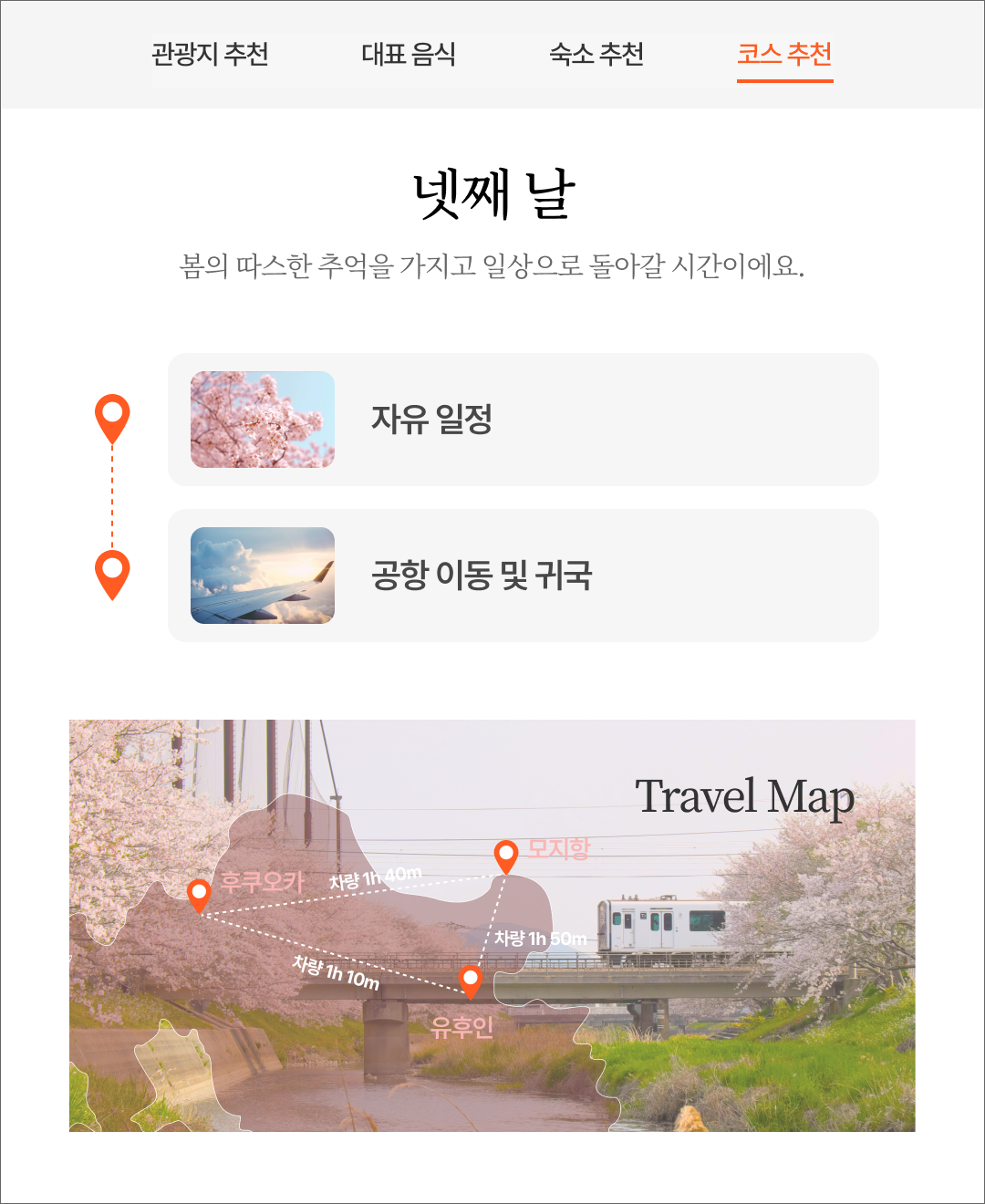
Task: Select the 유후인 location pin on the map
Action: [471, 978]
